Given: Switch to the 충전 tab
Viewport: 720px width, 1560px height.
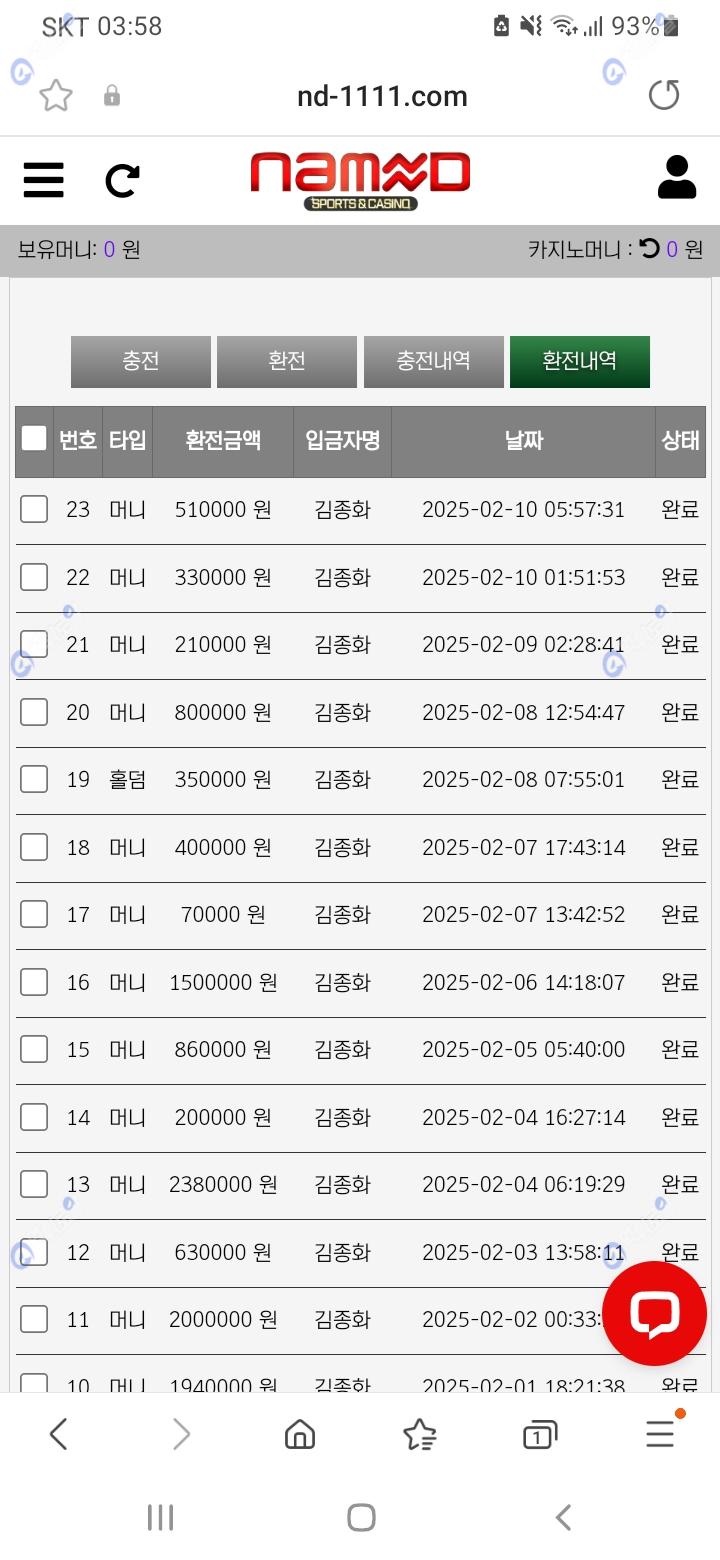Looking at the screenshot, I should pos(141,361).
